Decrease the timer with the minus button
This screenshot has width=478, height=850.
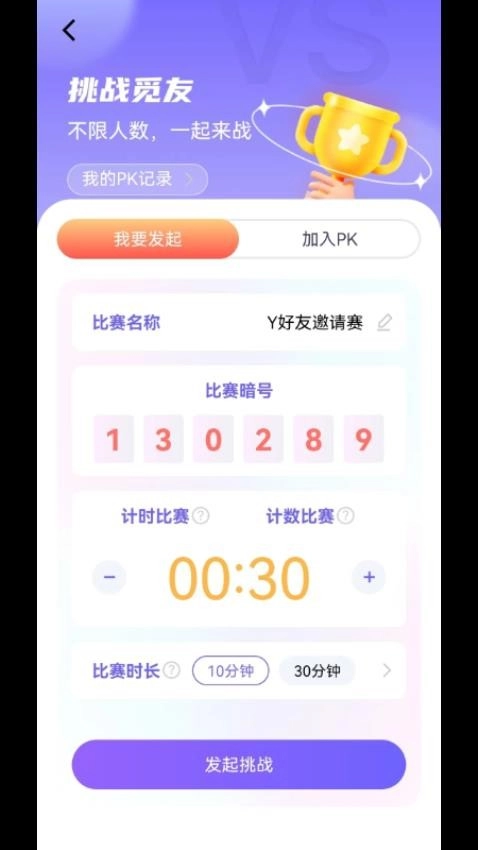click(x=109, y=577)
